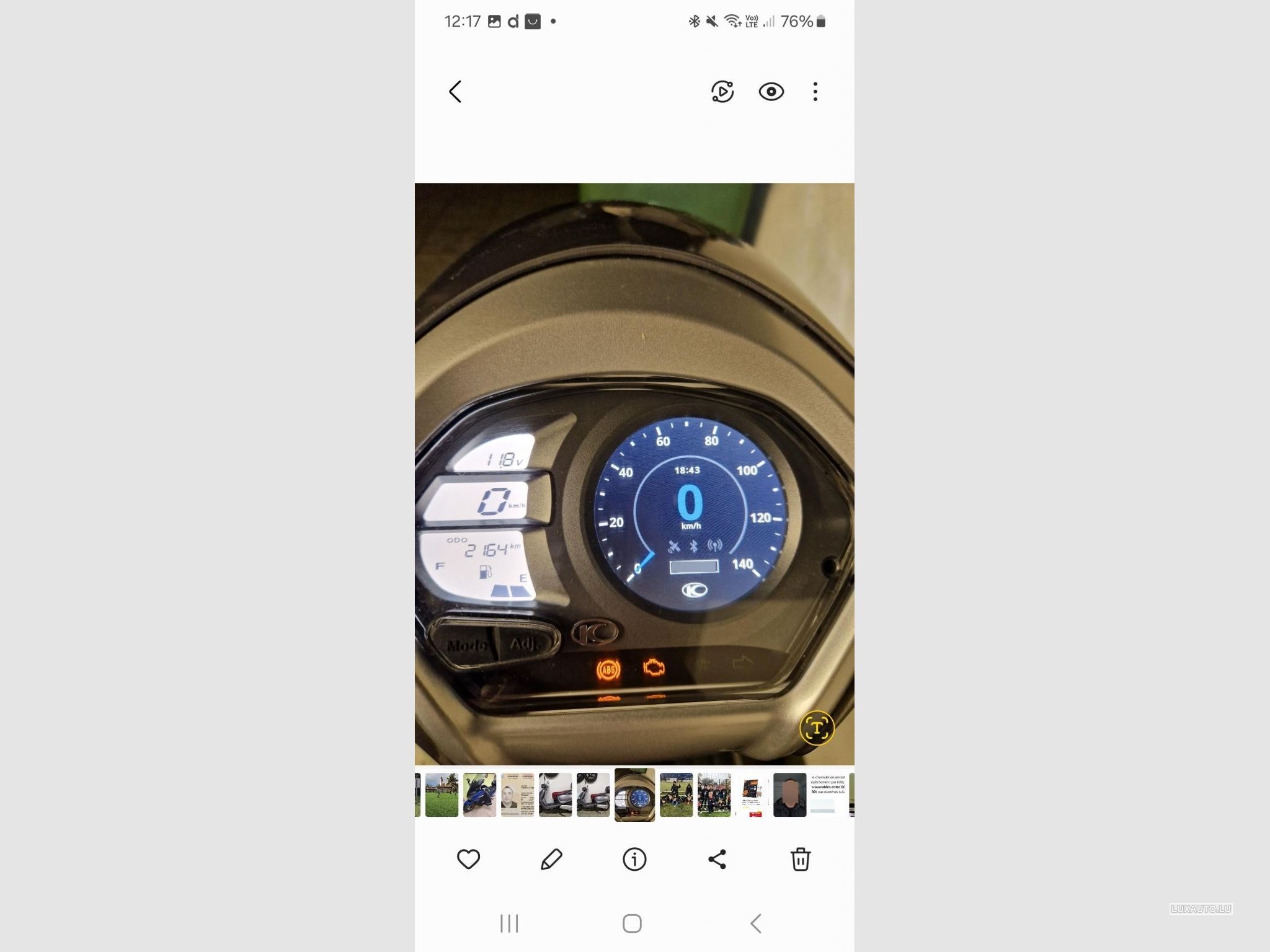Go to the home screen

[632, 923]
